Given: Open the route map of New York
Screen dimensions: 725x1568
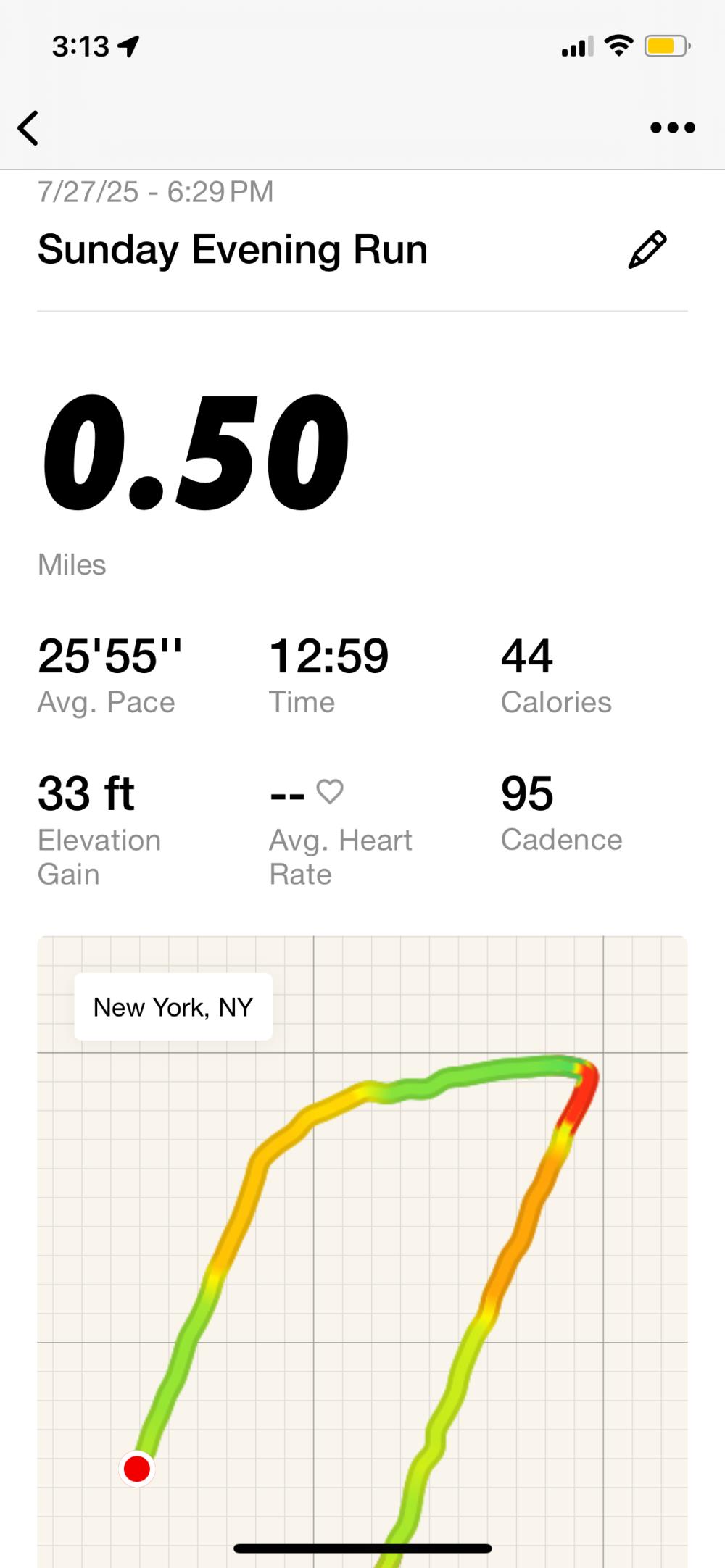Looking at the screenshot, I should (x=362, y=1246).
